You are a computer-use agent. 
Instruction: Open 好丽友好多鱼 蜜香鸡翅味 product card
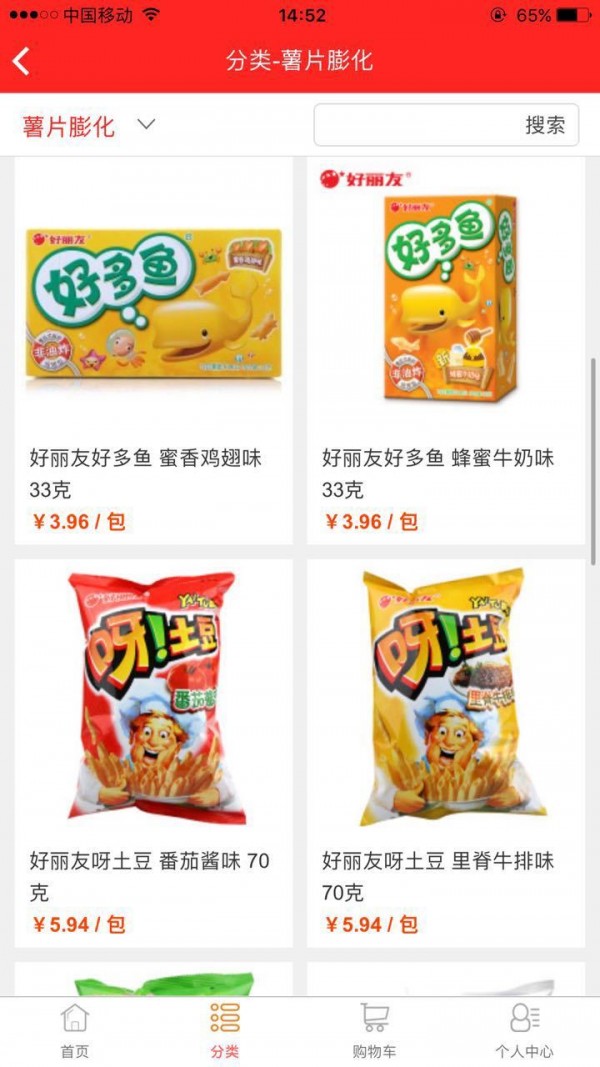(x=153, y=350)
